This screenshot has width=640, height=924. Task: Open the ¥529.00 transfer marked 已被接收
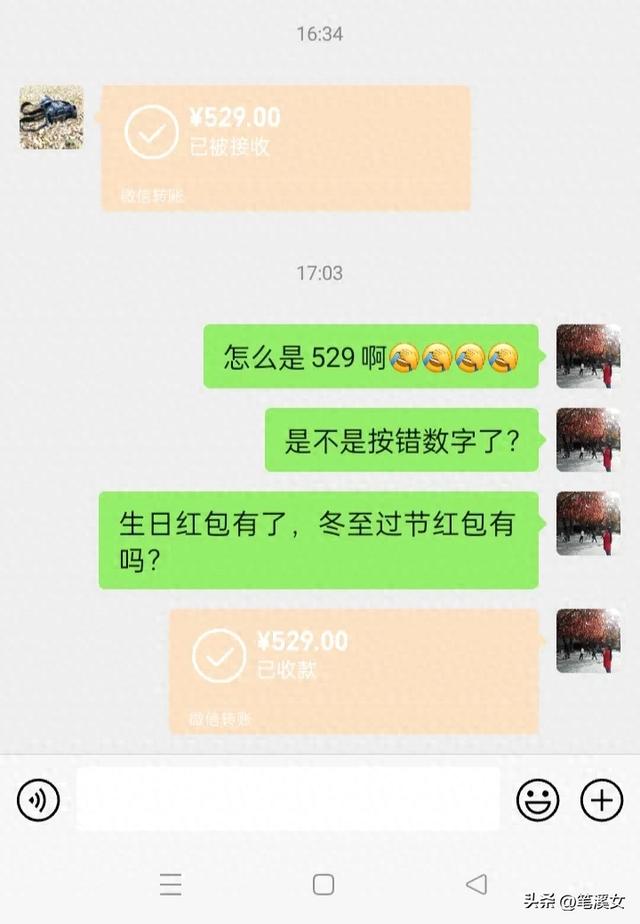pyautogui.click(x=286, y=148)
